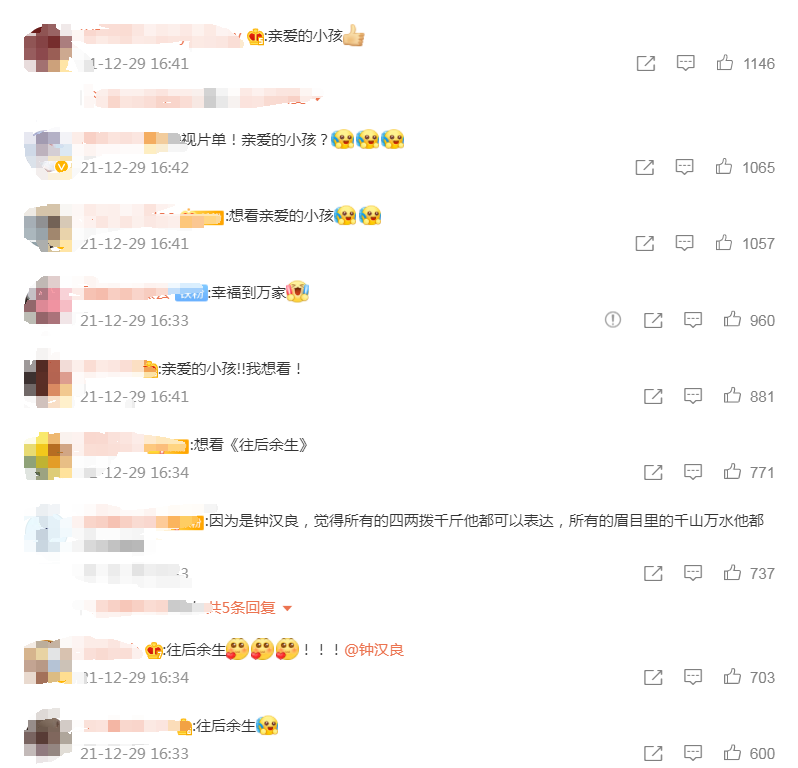Like the comment with 1057 likes
Image resolution: width=798 pixels, height=768 pixels.
(x=725, y=243)
